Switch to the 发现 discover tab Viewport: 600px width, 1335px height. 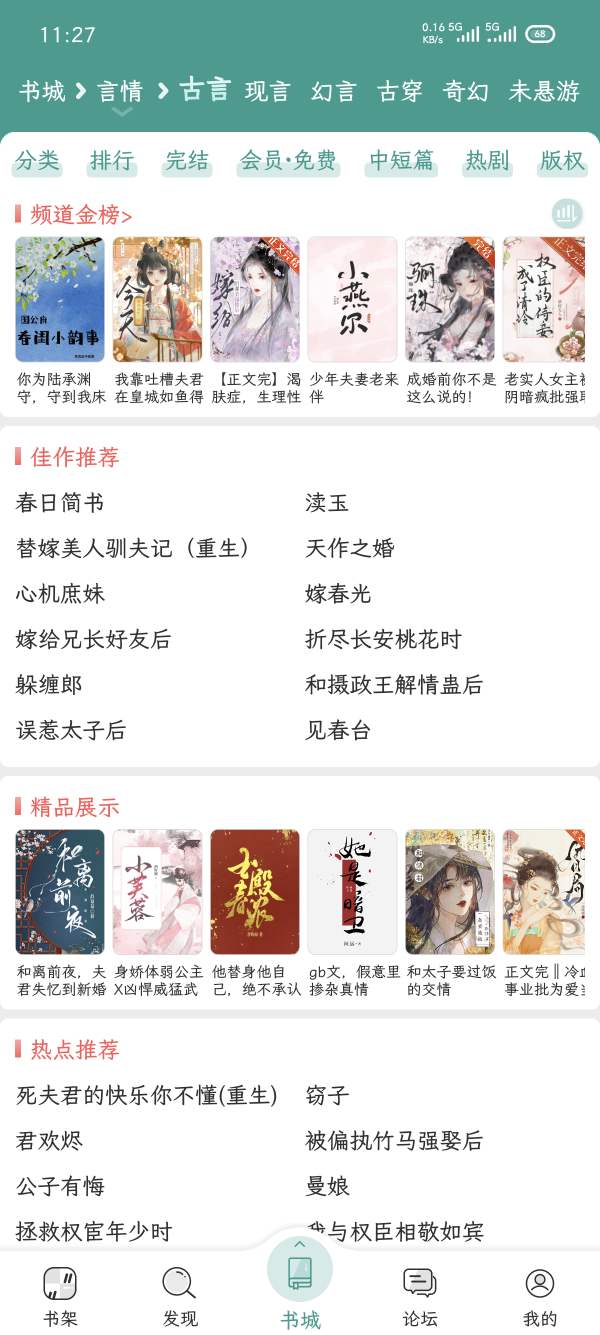click(x=180, y=1295)
